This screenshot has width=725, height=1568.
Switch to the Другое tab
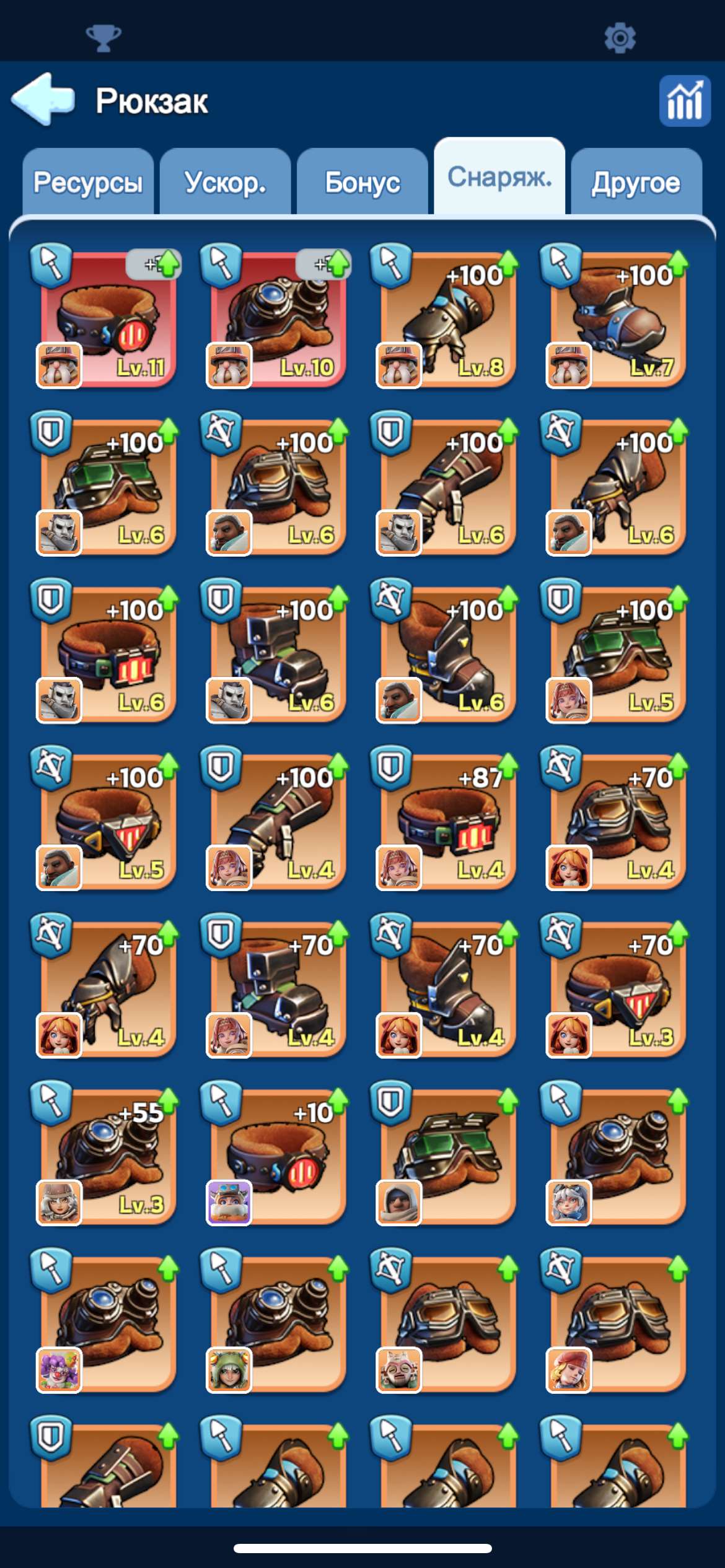pos(636,182)
